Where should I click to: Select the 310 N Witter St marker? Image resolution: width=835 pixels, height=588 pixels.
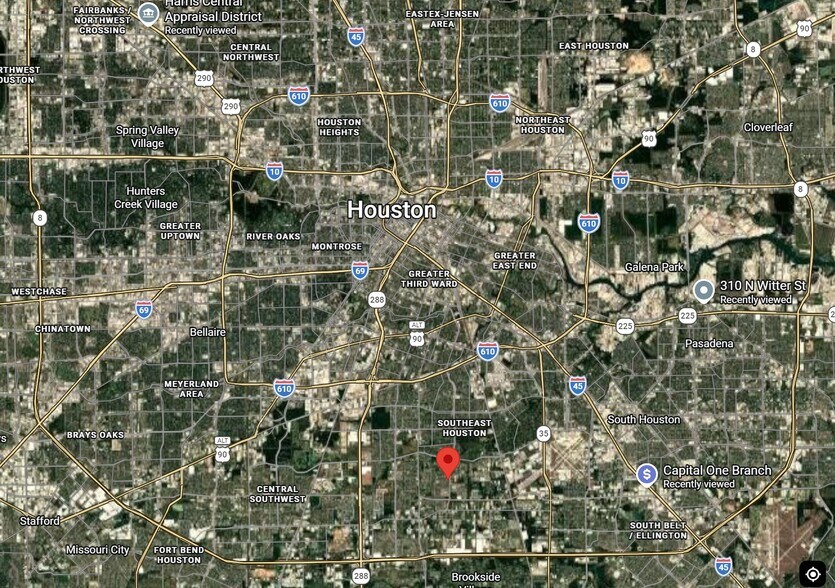tap(703, 291)
